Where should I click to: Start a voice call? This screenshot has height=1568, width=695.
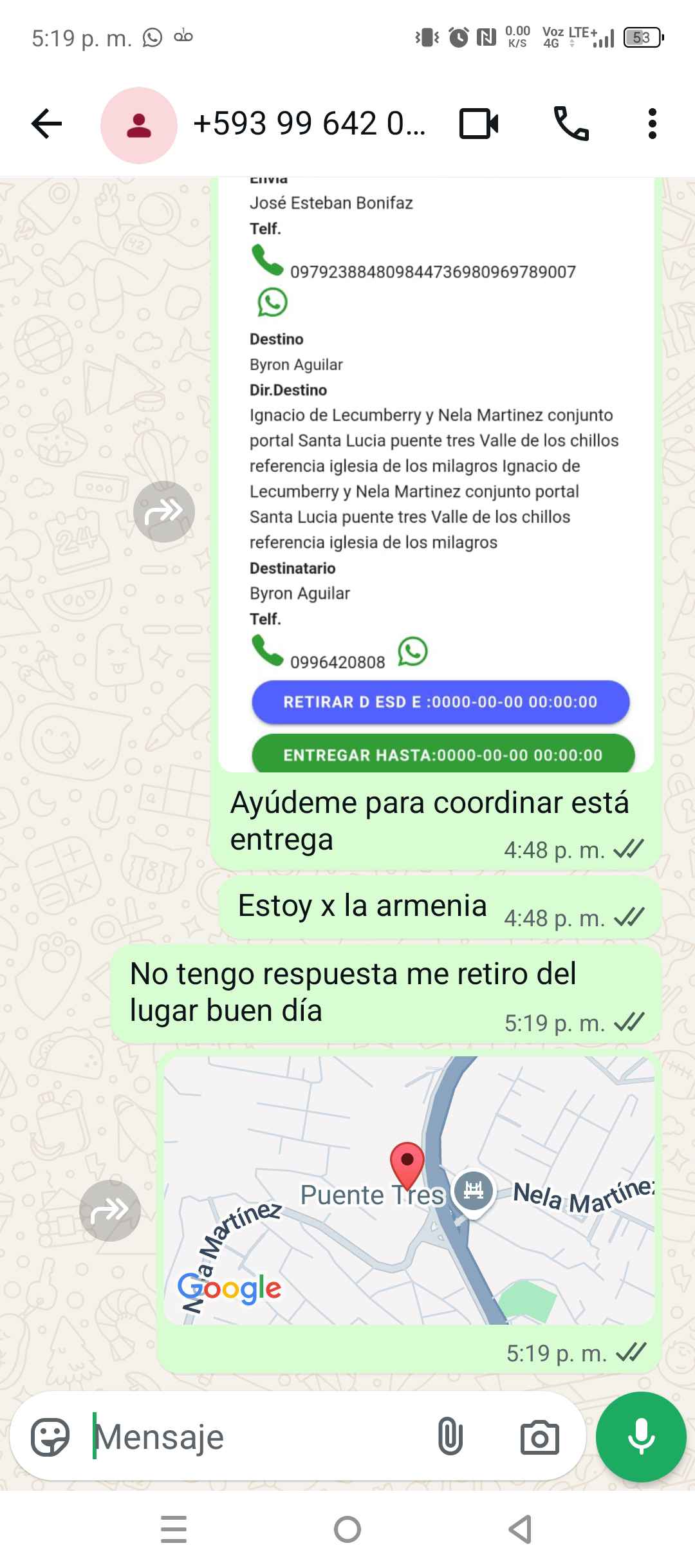coord(571,124)
